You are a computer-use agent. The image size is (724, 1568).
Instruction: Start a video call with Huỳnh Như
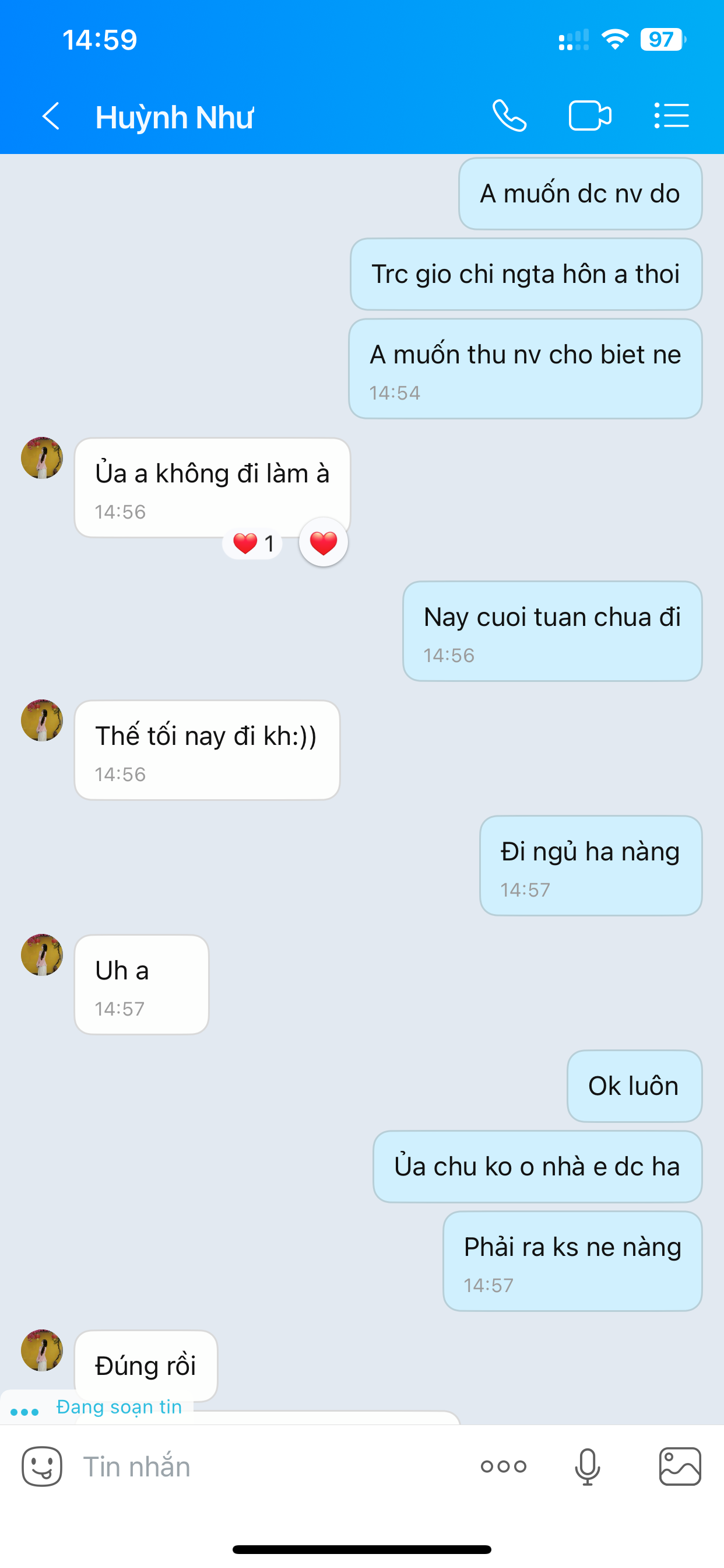pyautogui.click(x=589, y=116)
